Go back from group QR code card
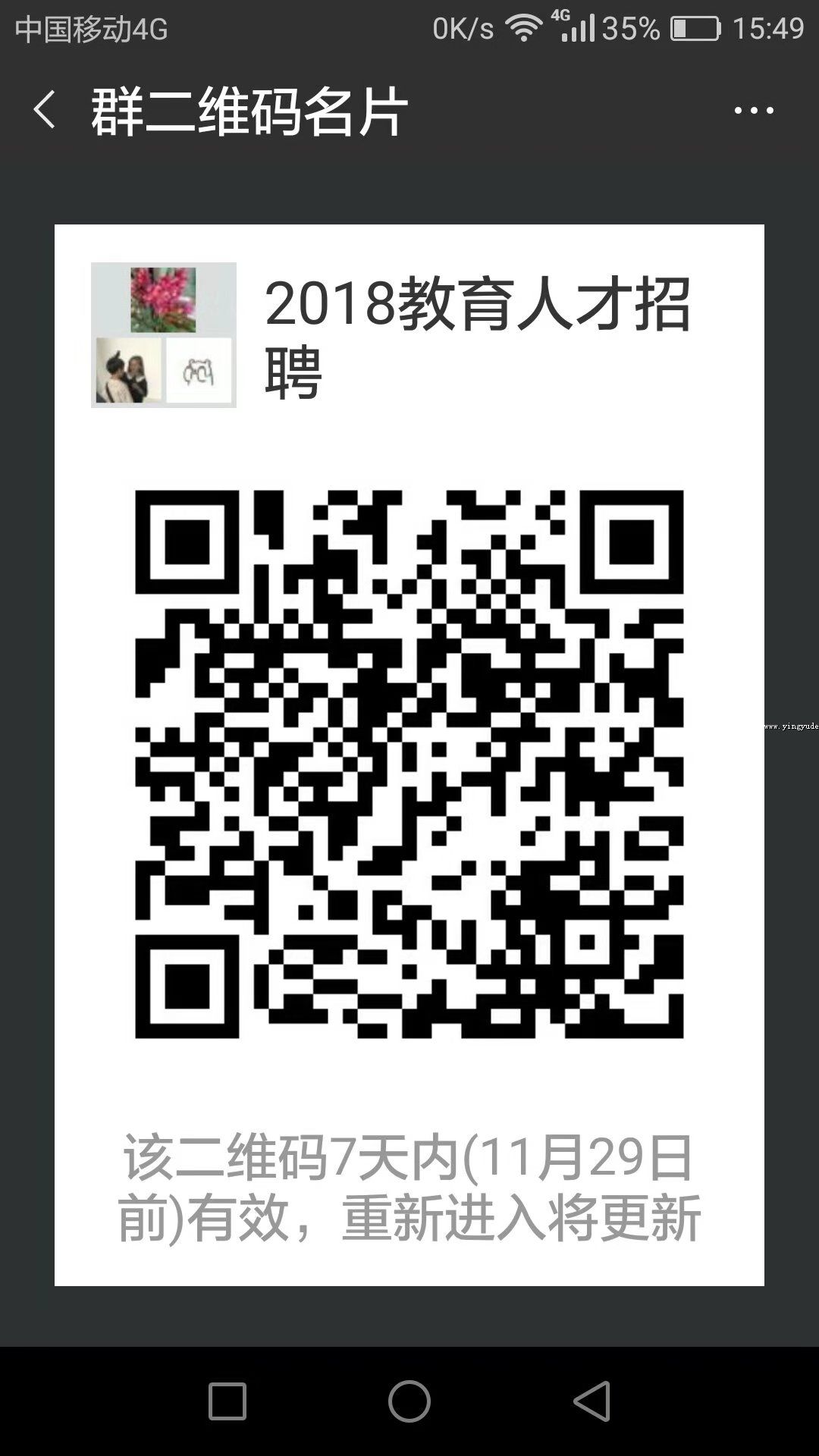The width and height of the screenshot is (819, 1456). [x=44, y=110]
